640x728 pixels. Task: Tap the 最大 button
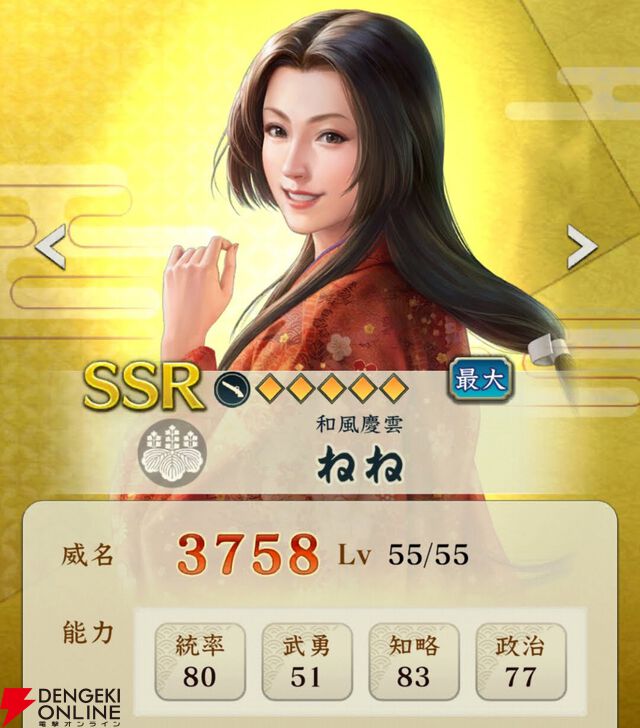(x=480, y=380)
